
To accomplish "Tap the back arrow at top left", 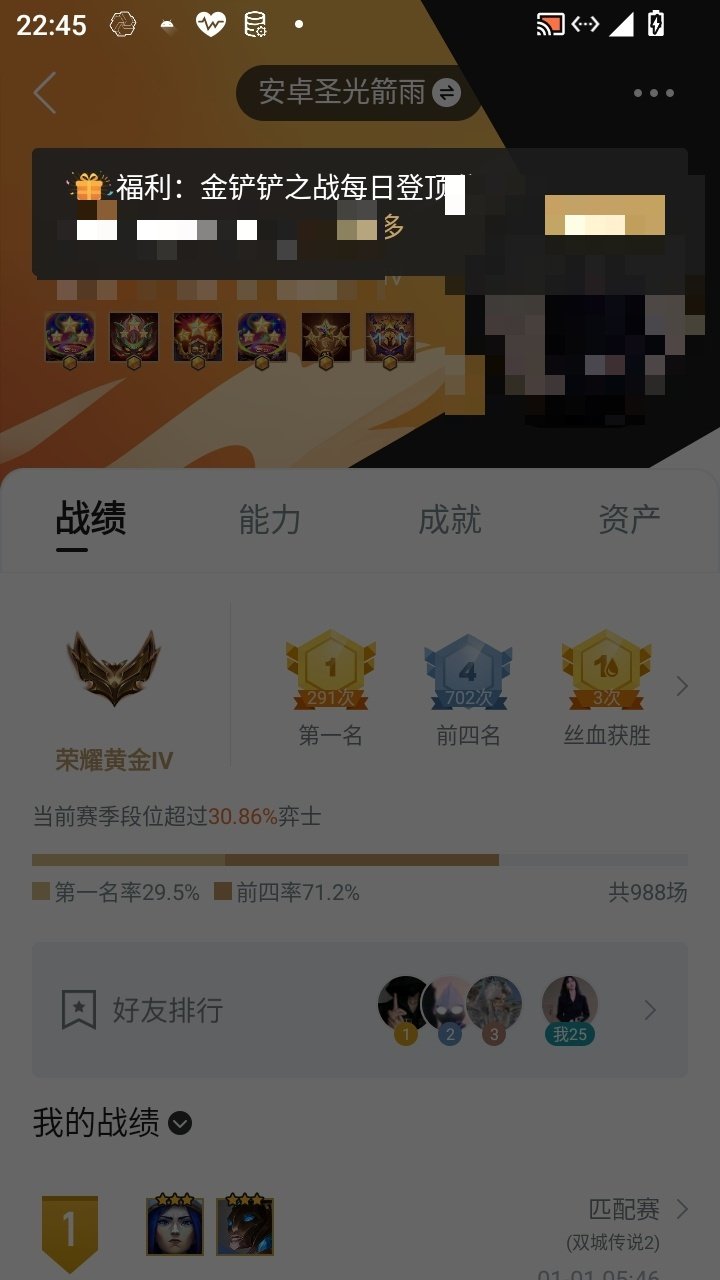I will point(42,92).
